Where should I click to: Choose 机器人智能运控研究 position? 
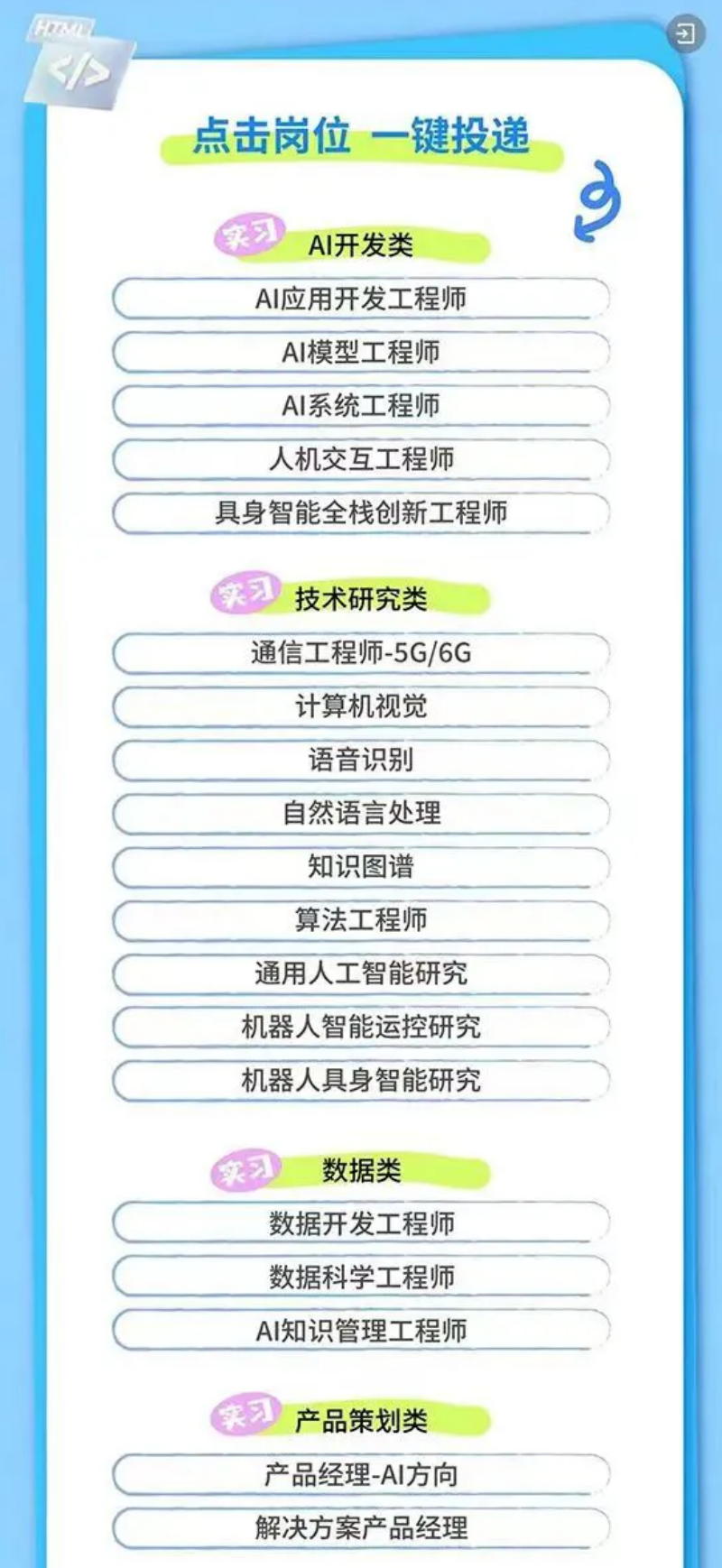[x=361, y=1027]
